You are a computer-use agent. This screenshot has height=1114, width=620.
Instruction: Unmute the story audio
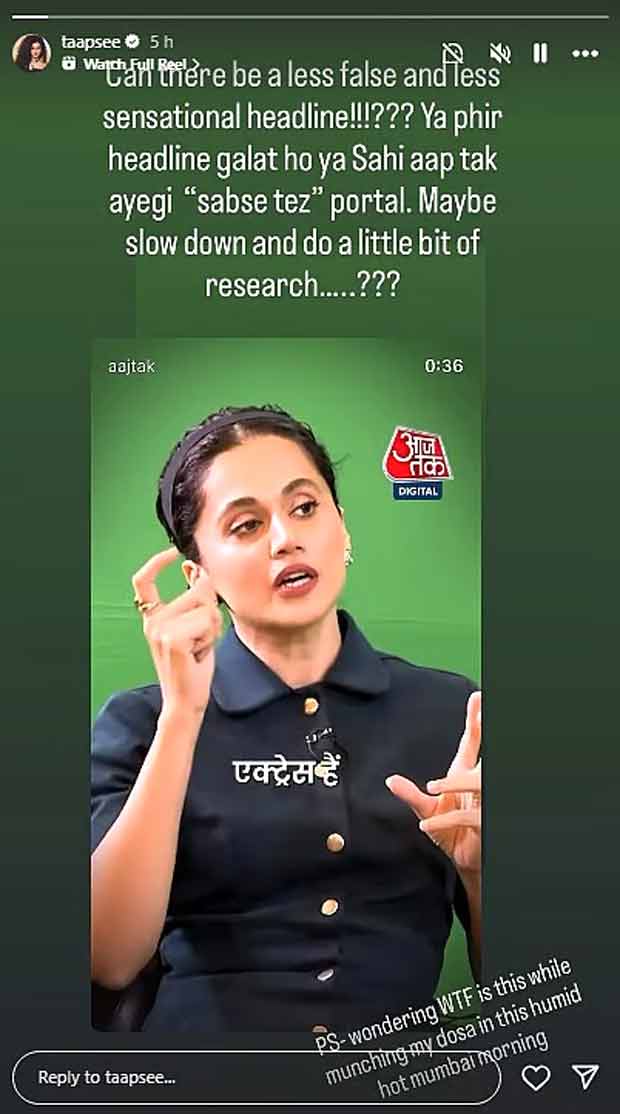click(x=500, y=53)
